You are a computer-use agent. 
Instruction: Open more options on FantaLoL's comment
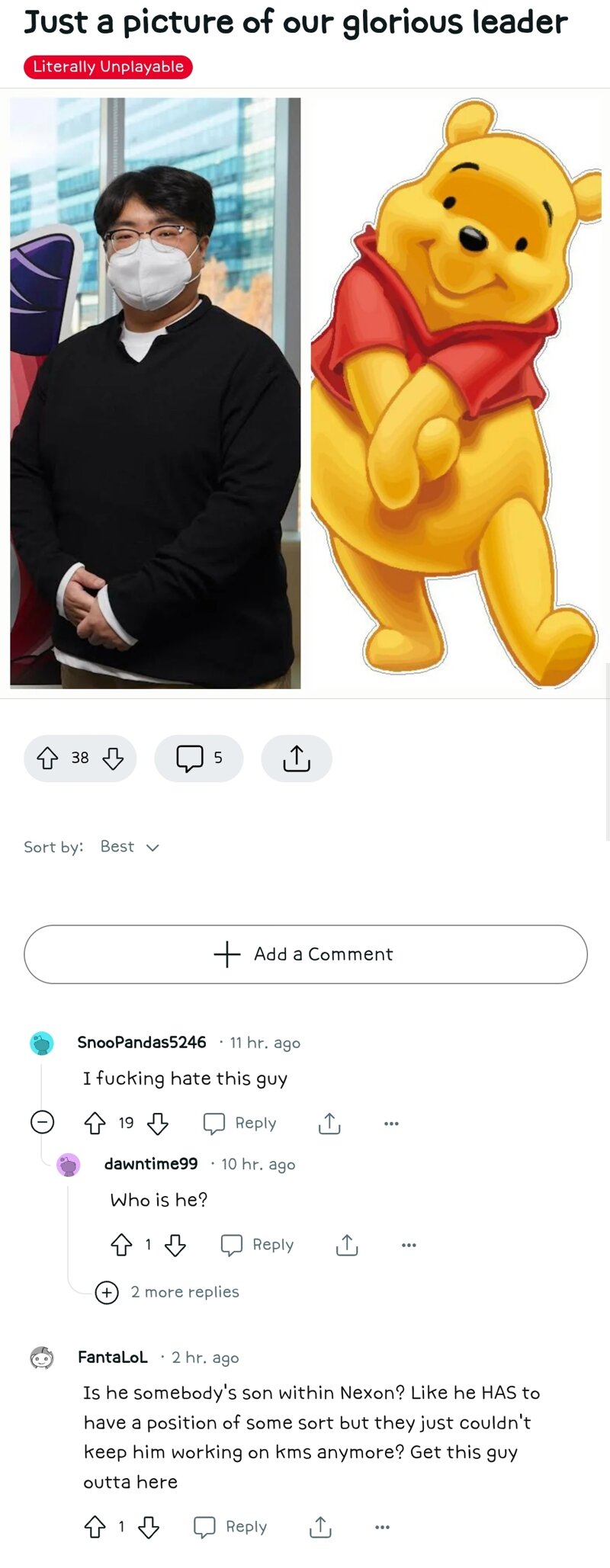coord(382,1527)
